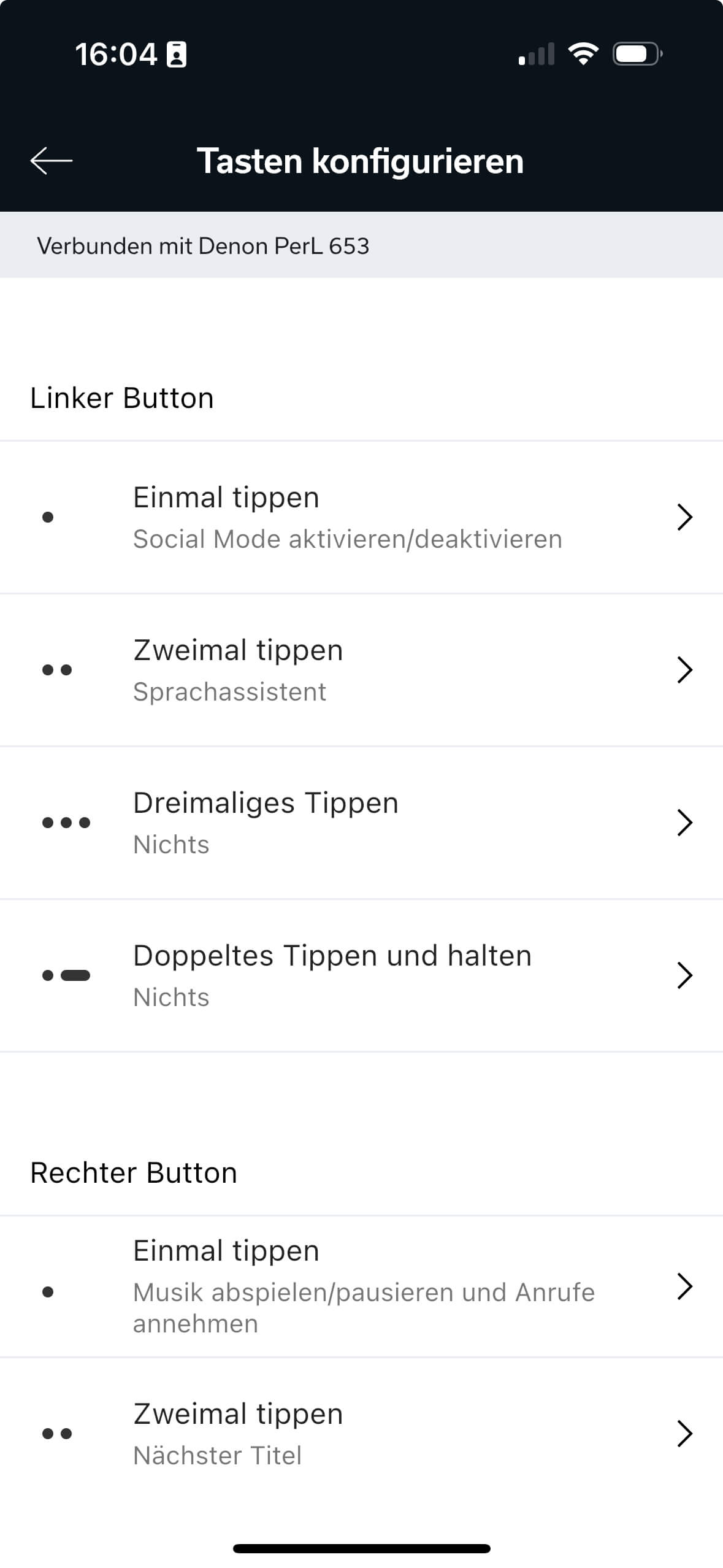Image resolution: width=723 pixels, height=1568 pixels.
Task: Open right button Einmal tippen music setting
Action: tap(361, 1286)
